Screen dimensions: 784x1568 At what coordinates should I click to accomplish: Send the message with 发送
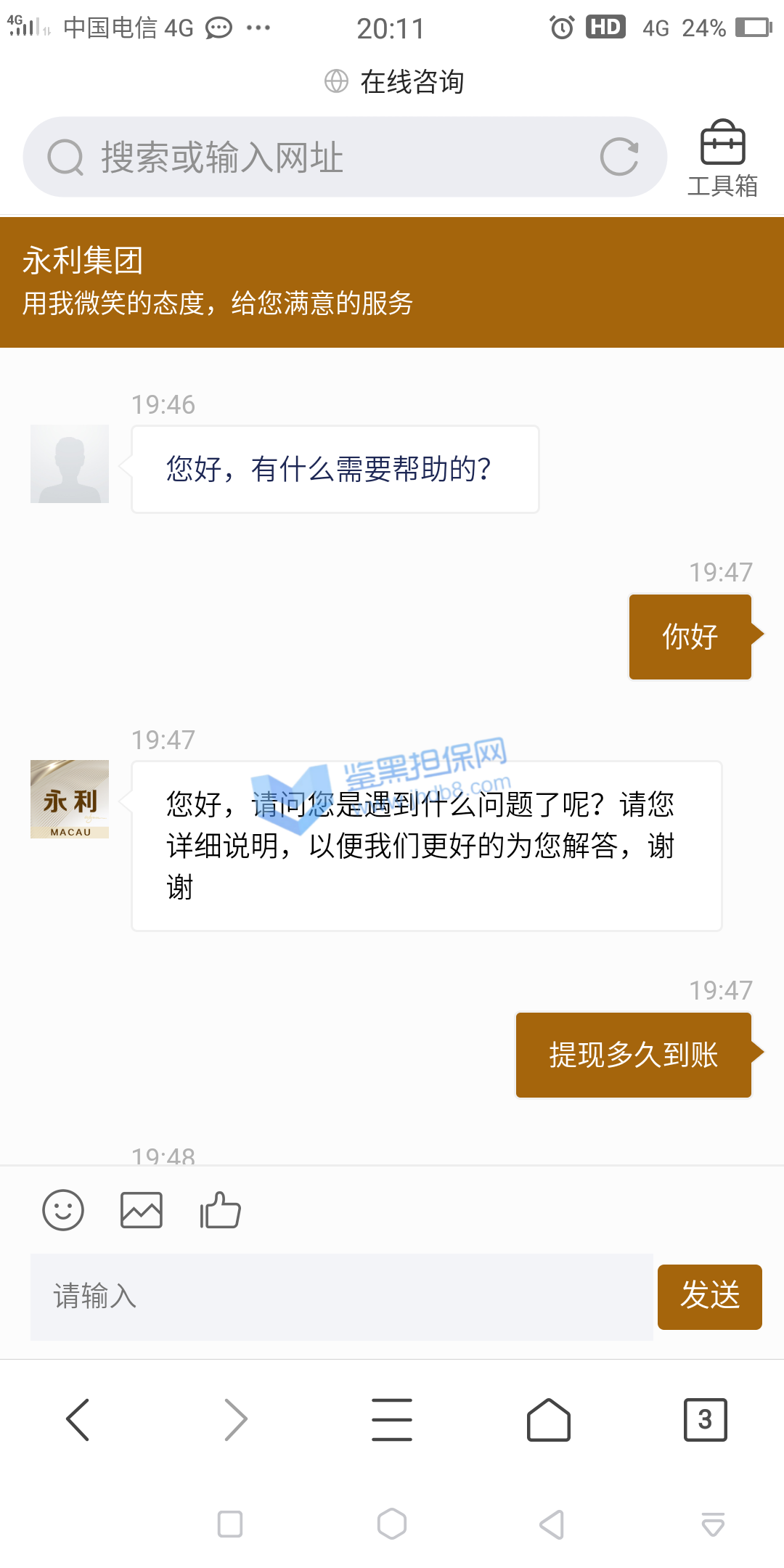(x=709, y=1297)
